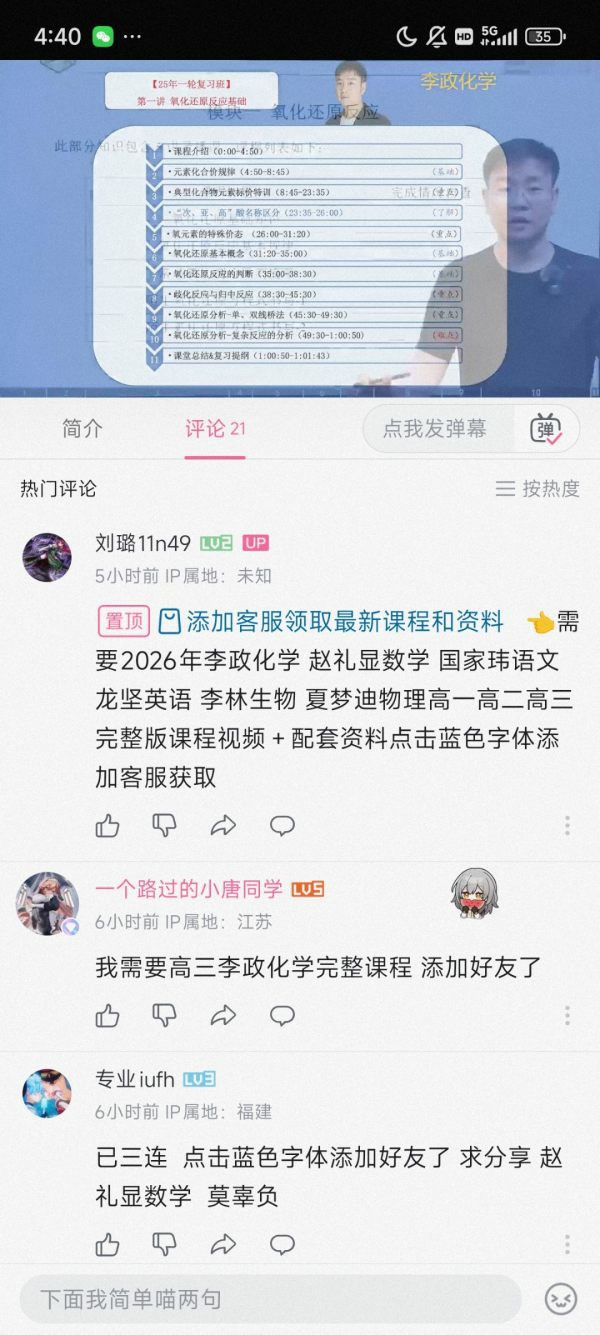Change sort order via 按热度
Screen dimensions: 600x1335
(x=538, y=489)
